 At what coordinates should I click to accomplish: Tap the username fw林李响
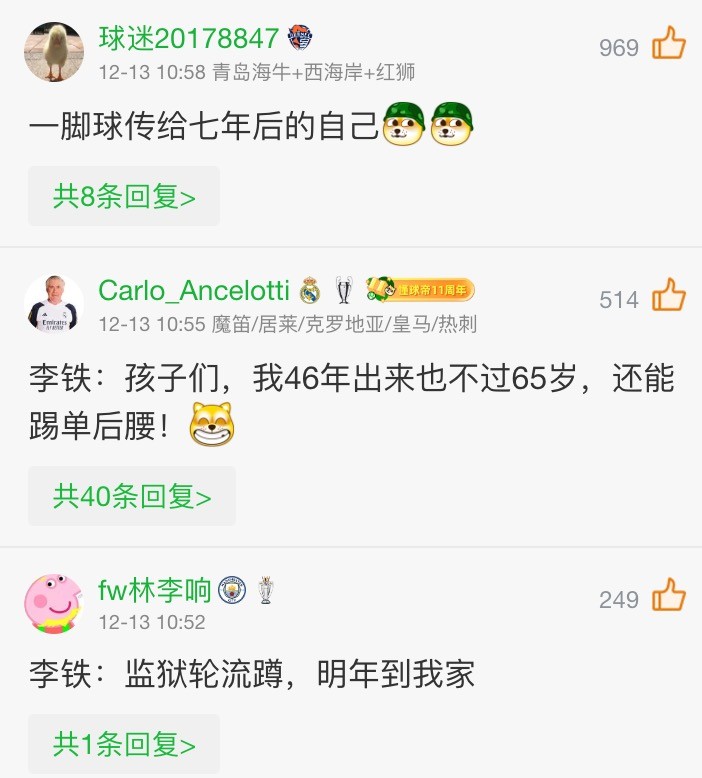(x=155, y=590)
